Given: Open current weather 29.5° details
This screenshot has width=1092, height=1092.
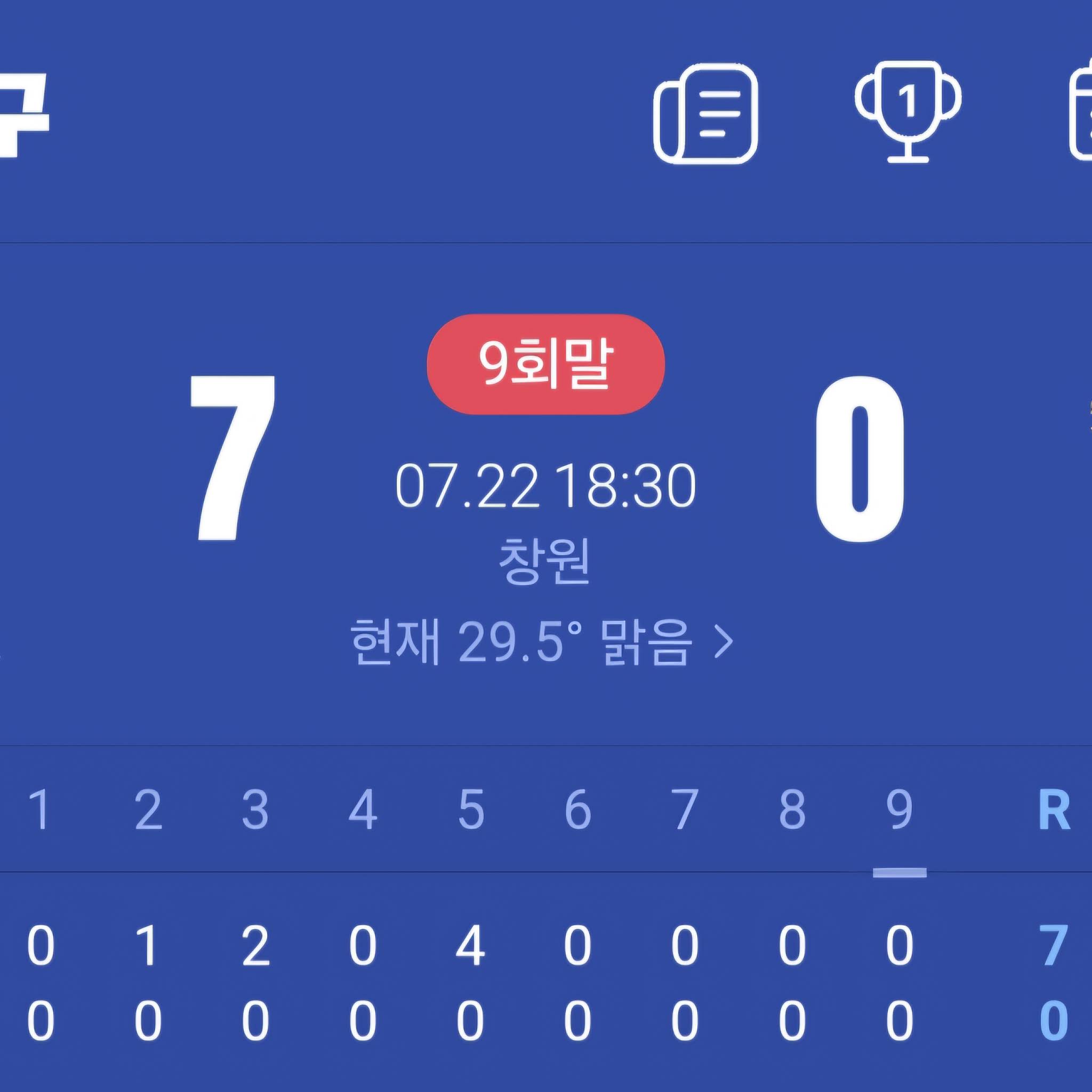Looking at the screenshot, I should [x=541, y=642].
